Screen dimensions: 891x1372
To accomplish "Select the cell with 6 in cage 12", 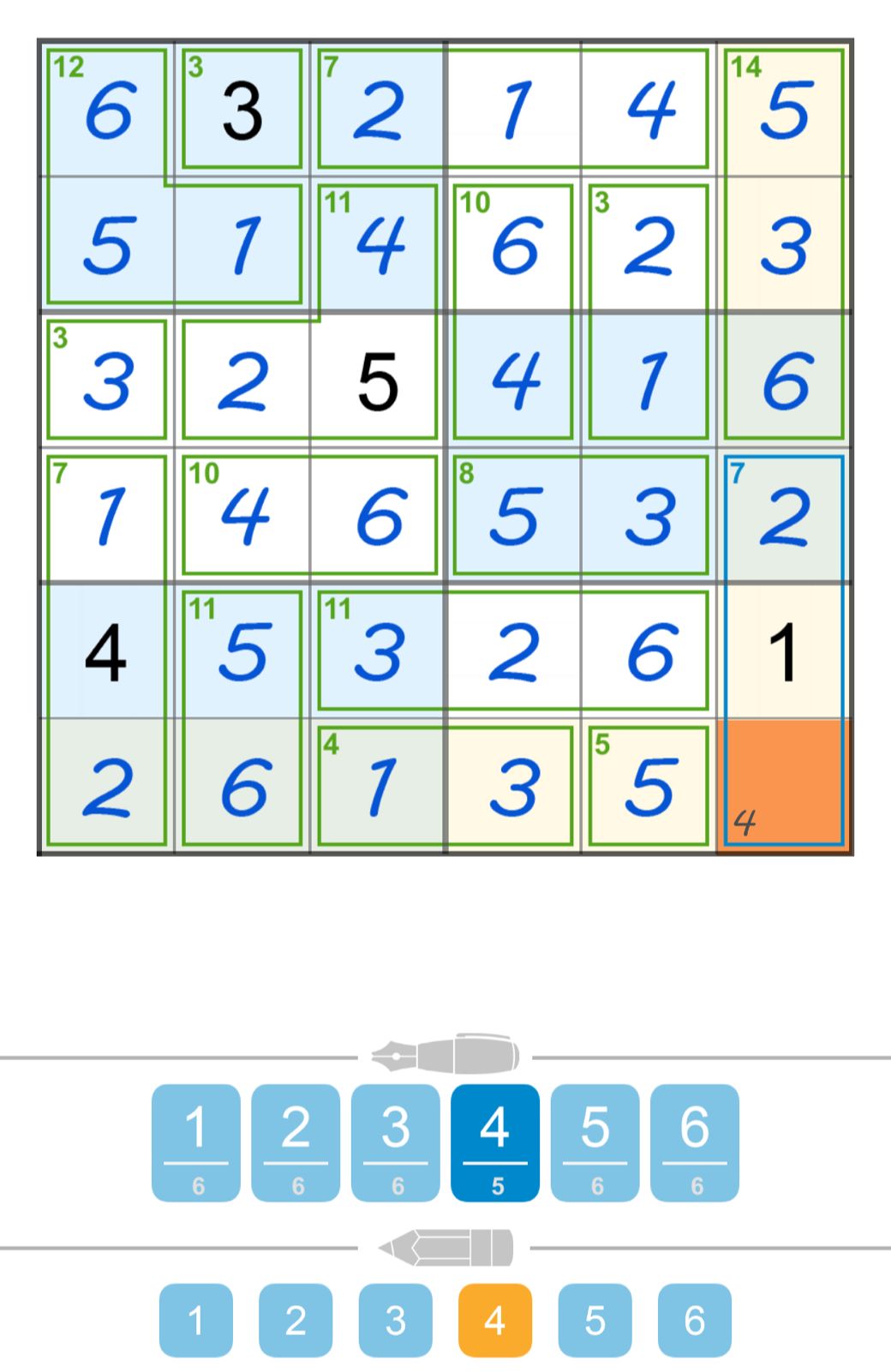I will [107, 110].
